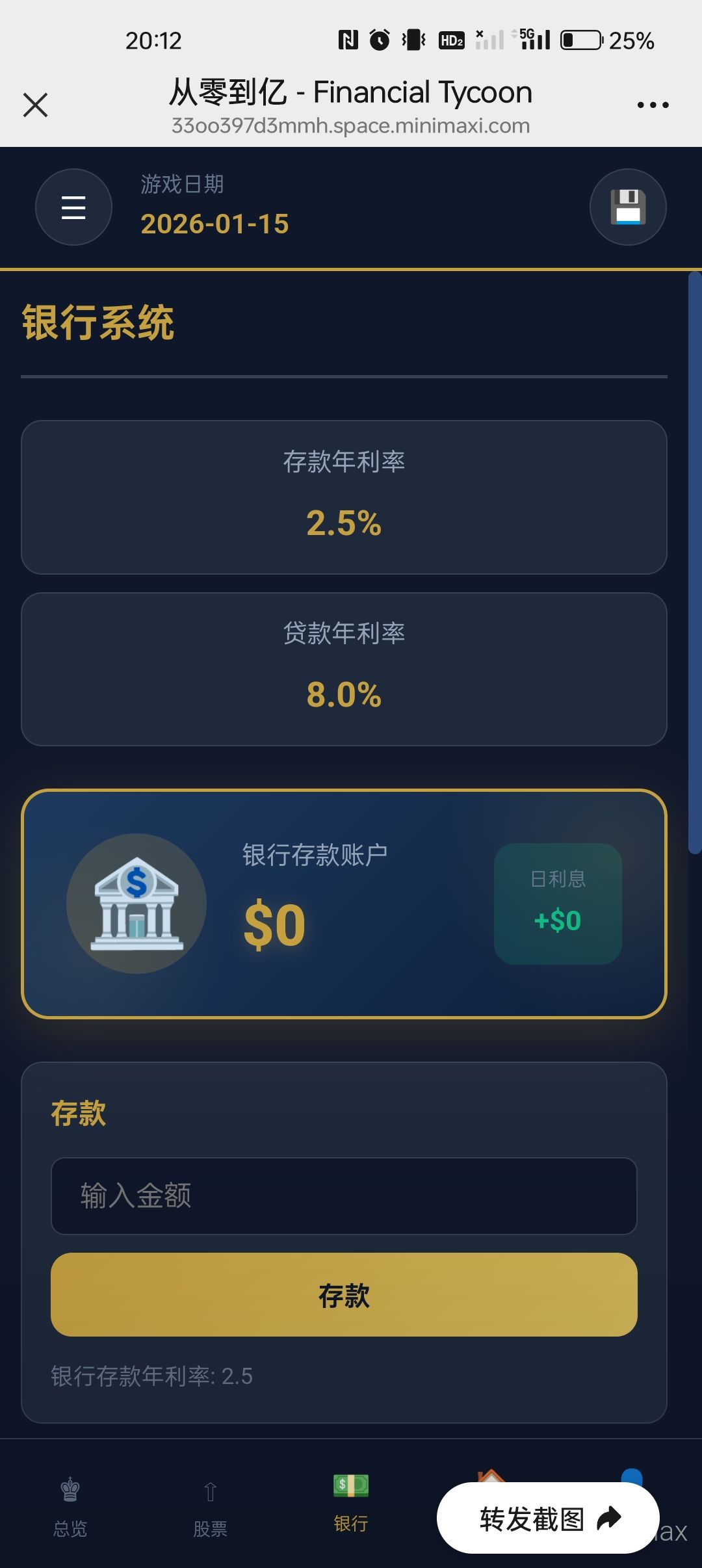702x1568 pixels.
Task: Close the mini program with the X
Action: pos(35,105)
